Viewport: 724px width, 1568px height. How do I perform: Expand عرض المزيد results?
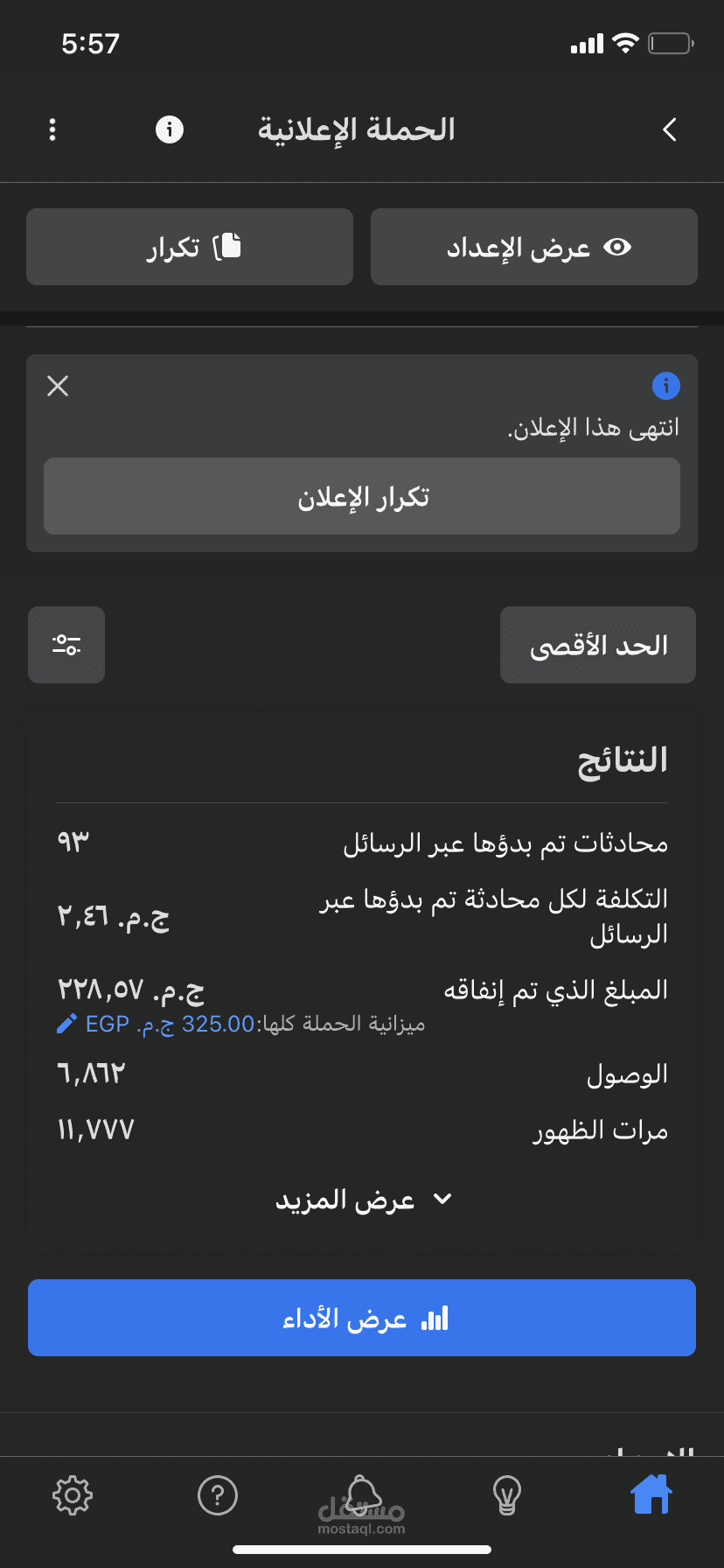click(362, 1200)
